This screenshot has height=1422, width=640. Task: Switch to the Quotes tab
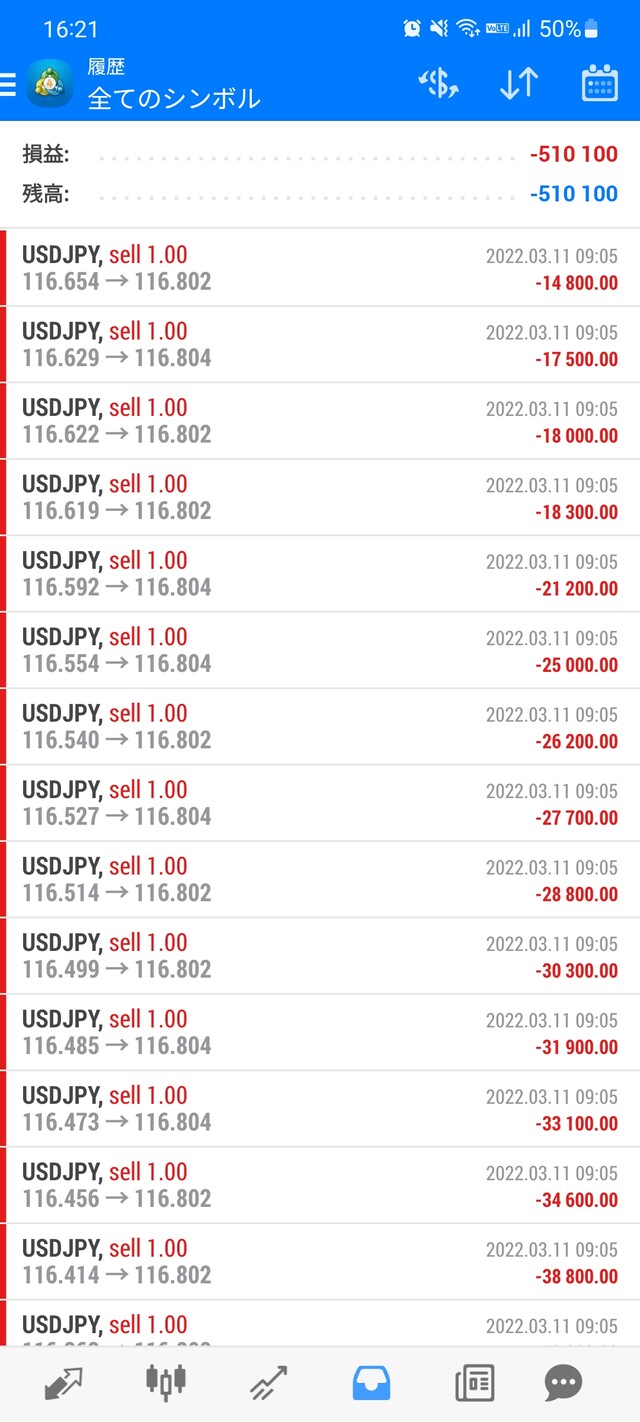coord(64,1383)
